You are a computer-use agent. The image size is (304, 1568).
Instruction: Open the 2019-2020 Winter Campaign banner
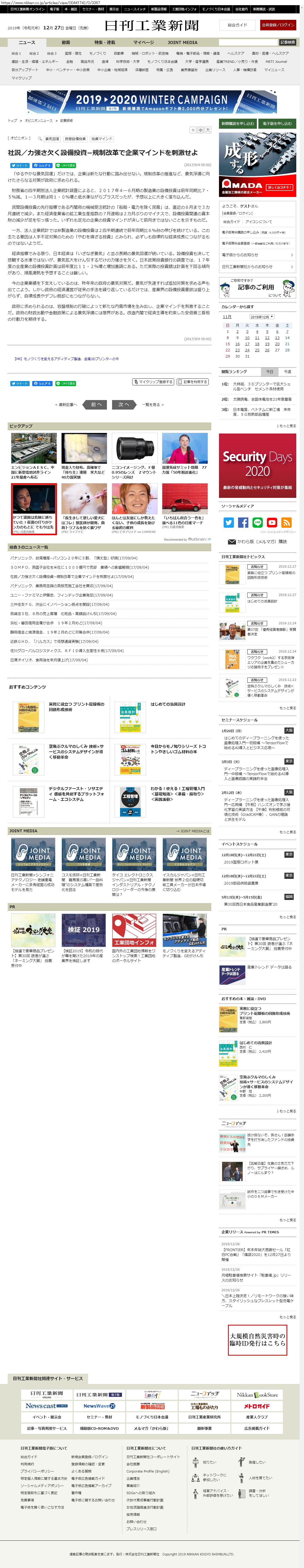152,102
